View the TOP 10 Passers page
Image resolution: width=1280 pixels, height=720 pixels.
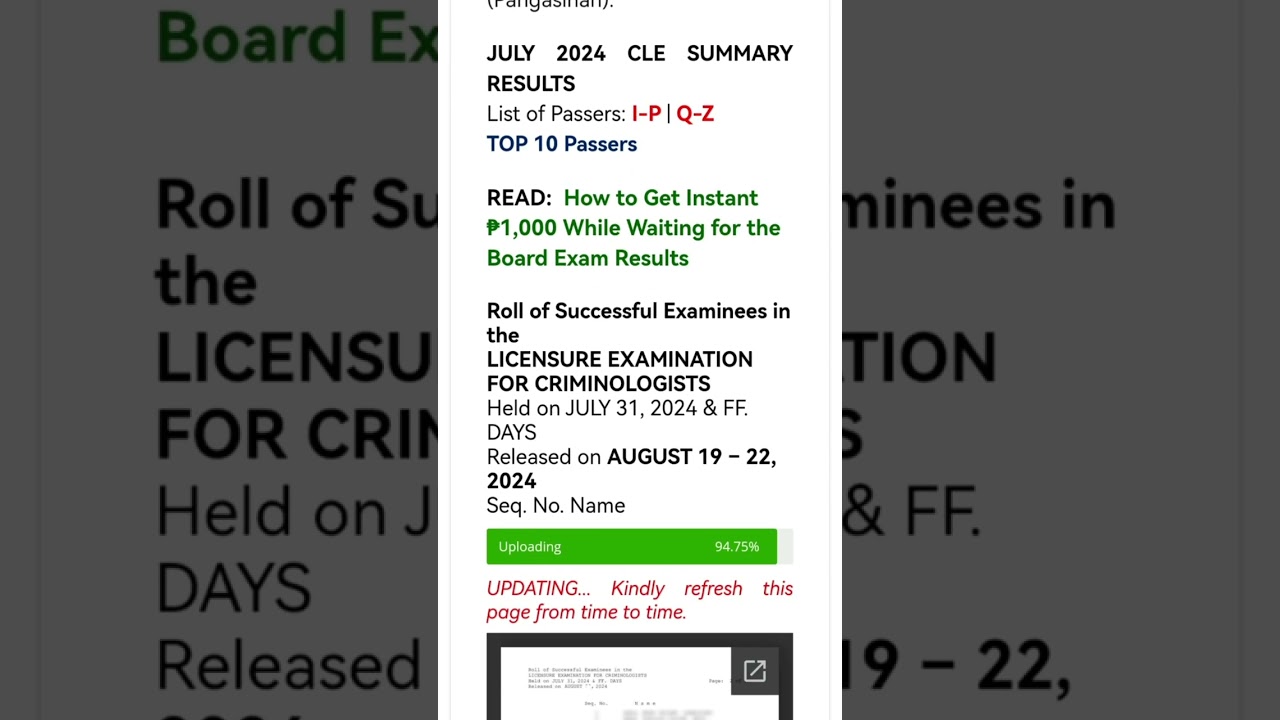click(561, 144)
